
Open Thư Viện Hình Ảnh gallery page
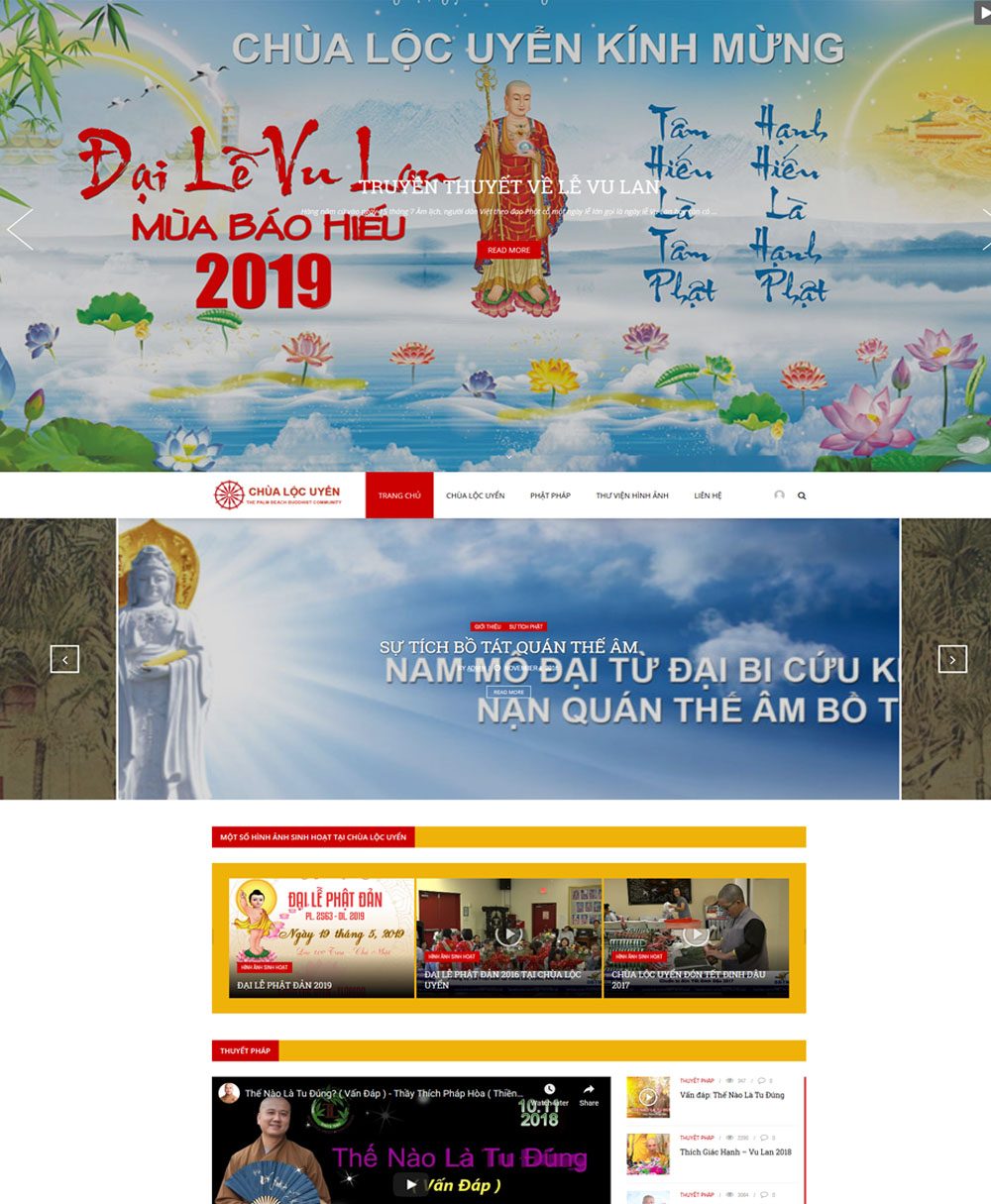pyautogui.click(x=632, y=495)
